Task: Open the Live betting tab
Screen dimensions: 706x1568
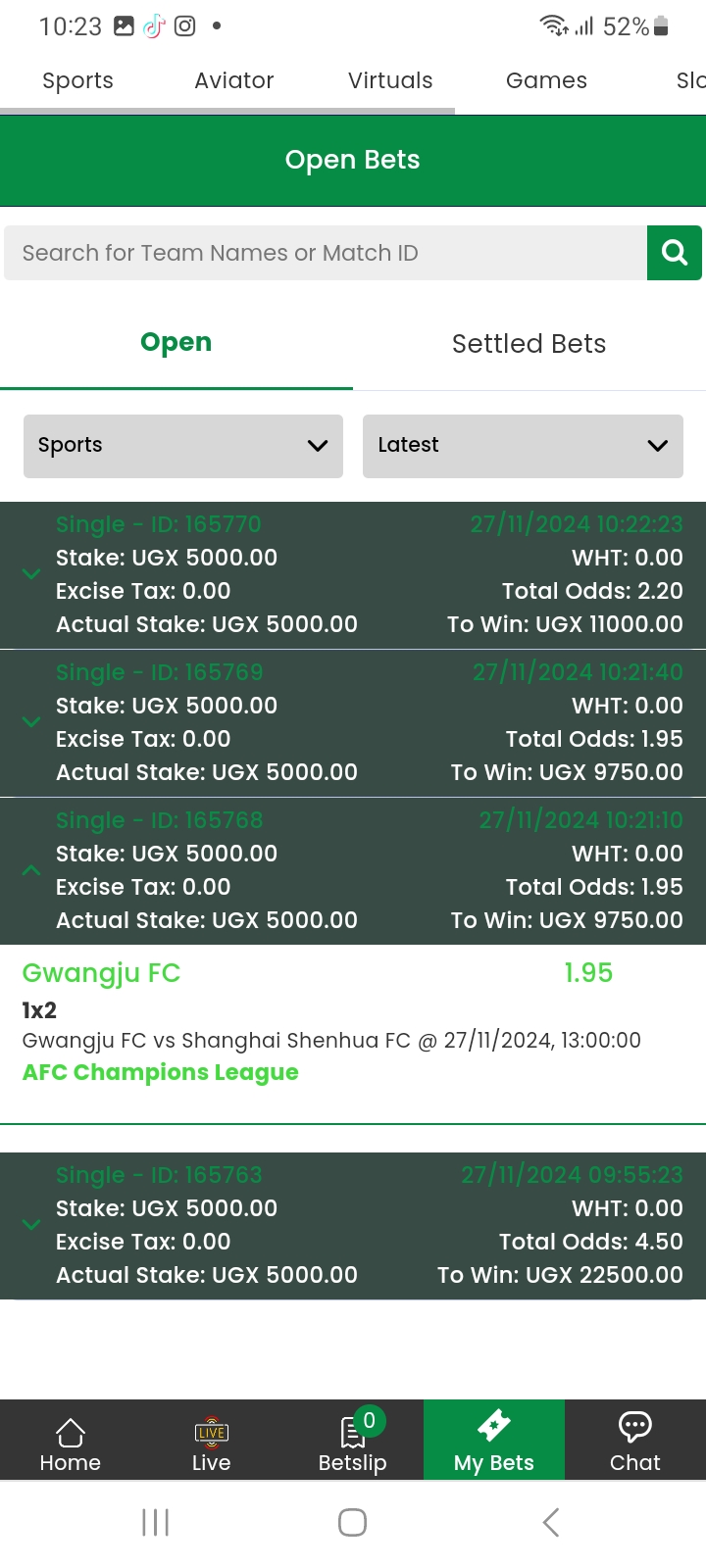Action: tap(212, 1441)
